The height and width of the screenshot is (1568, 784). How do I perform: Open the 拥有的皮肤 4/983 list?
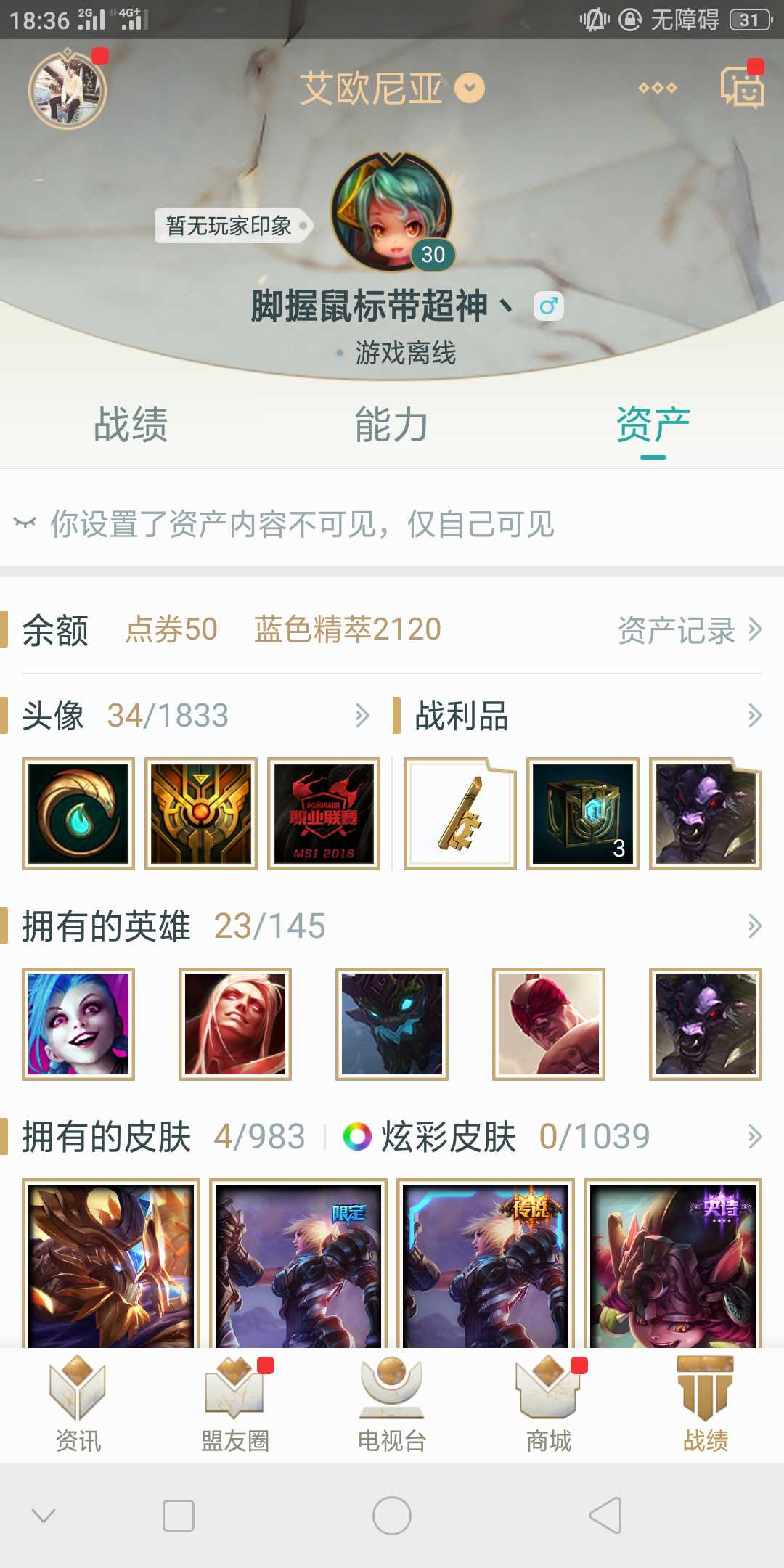tap(163, 1137)
